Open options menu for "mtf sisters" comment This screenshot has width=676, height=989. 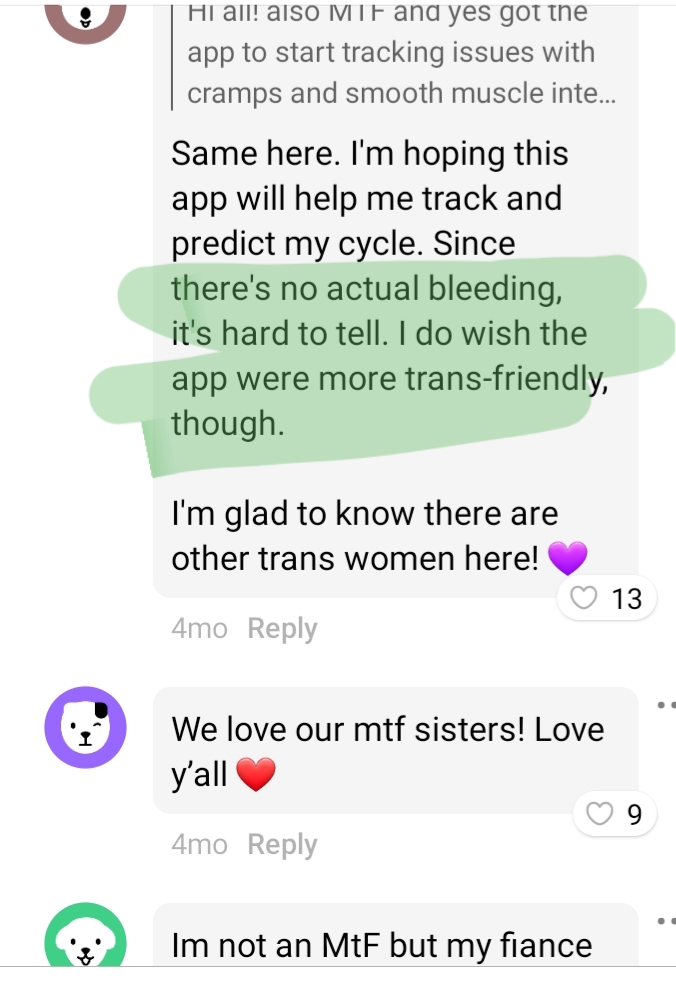(665, 705)
